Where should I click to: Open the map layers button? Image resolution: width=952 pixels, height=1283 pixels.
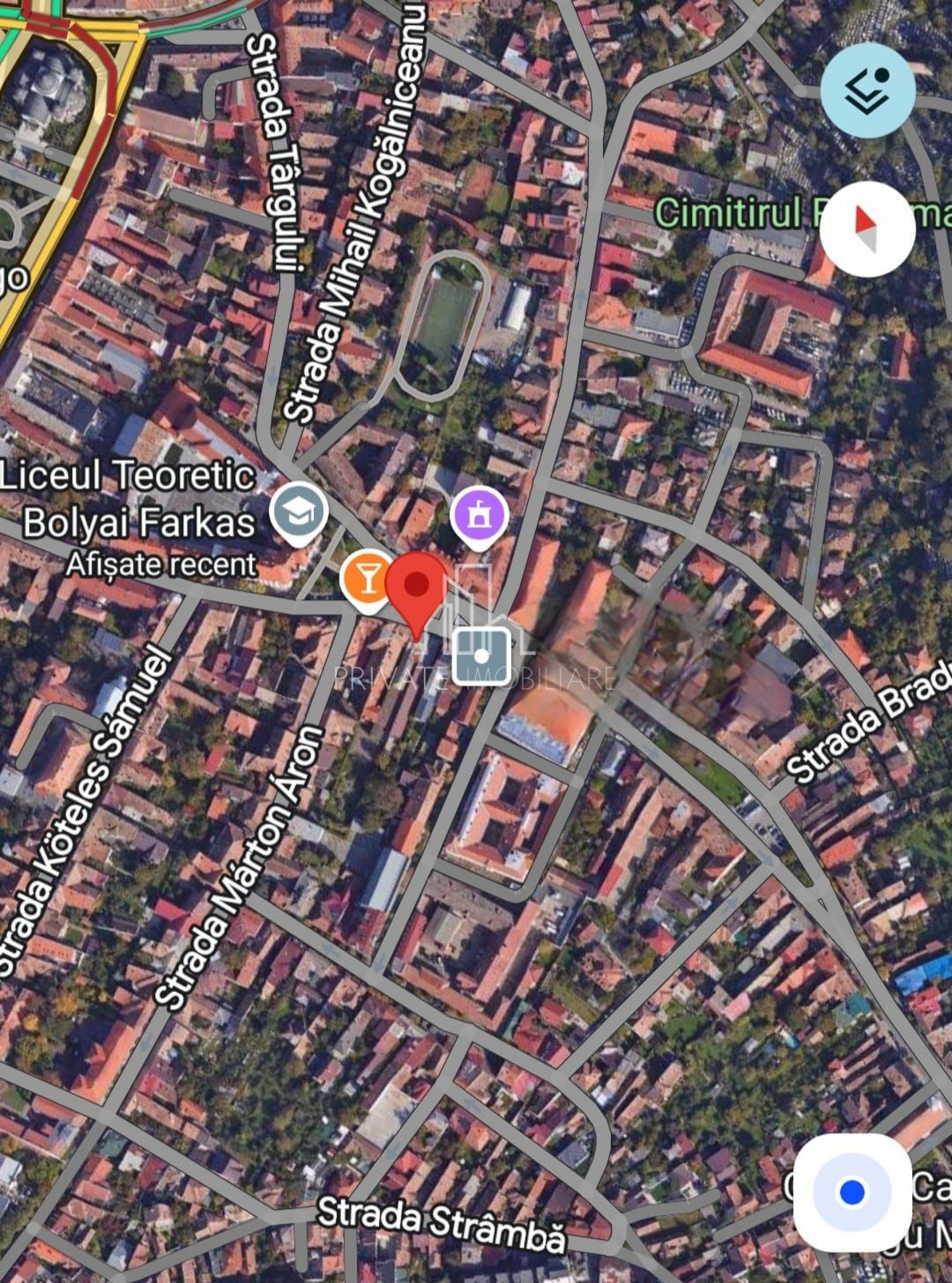(867, 90)
